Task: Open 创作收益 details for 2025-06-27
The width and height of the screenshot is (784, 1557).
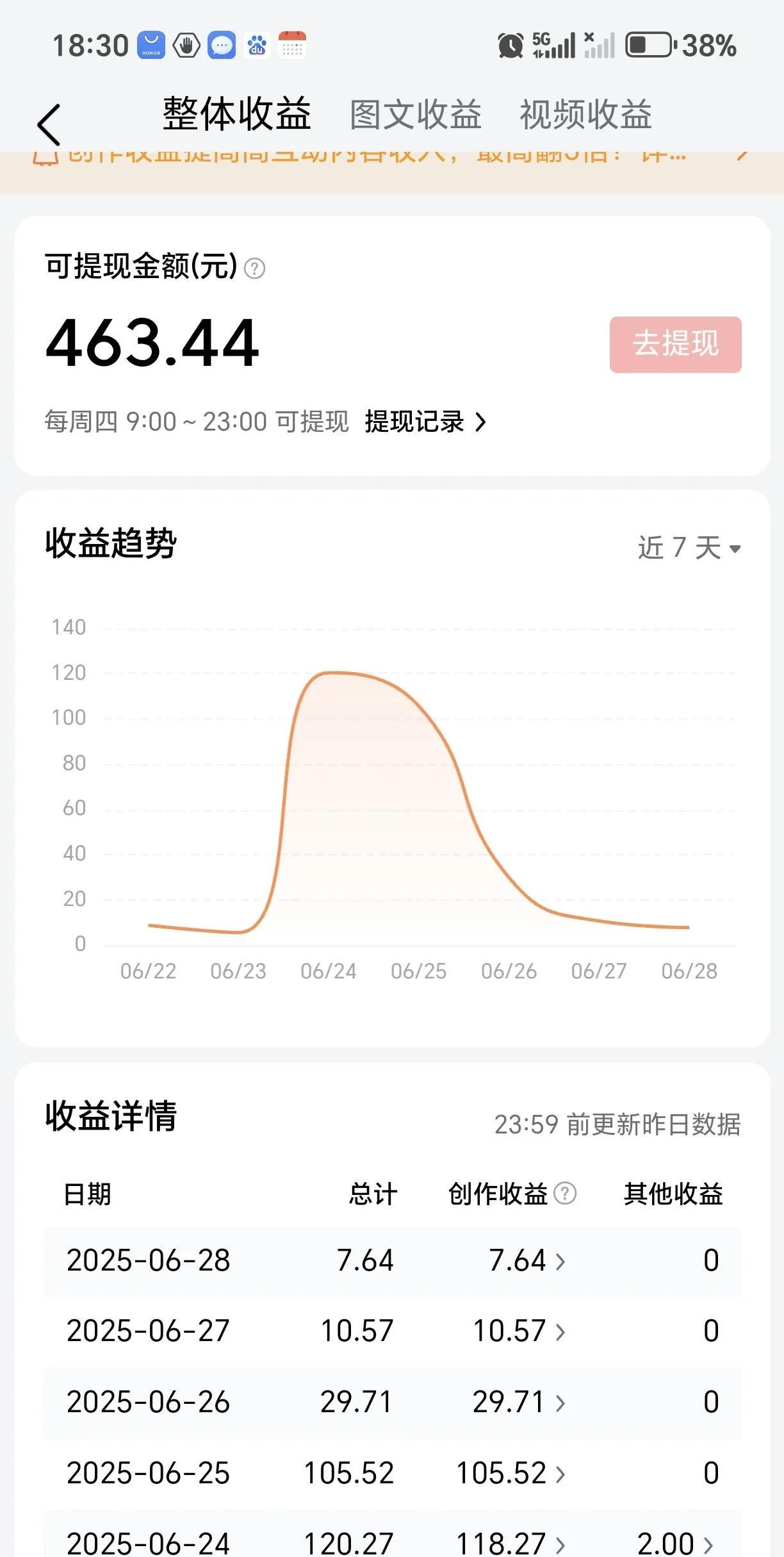Action: coord(519,1331)
